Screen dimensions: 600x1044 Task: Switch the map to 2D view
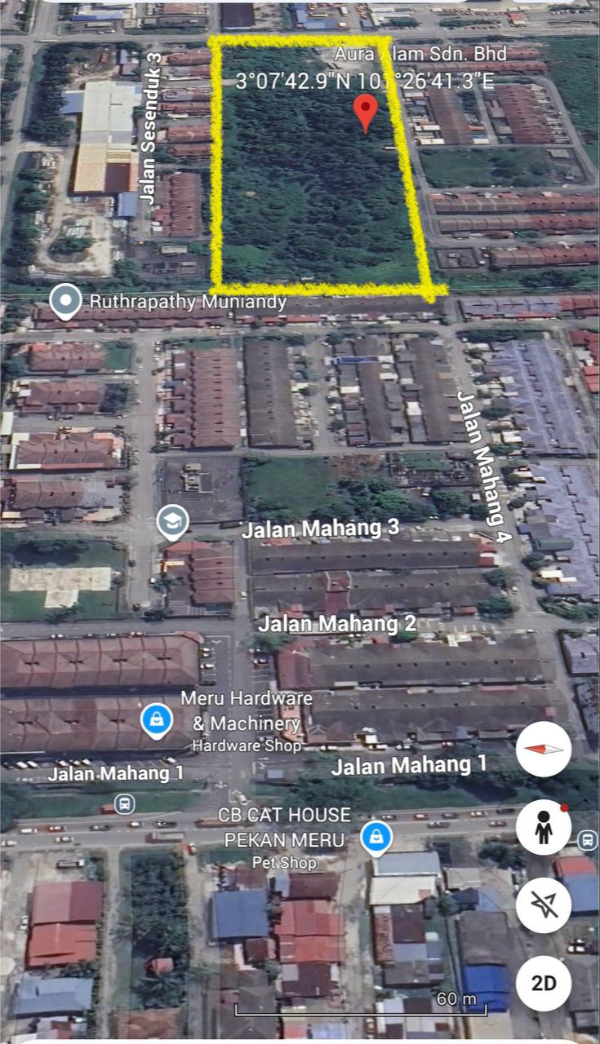544,983
